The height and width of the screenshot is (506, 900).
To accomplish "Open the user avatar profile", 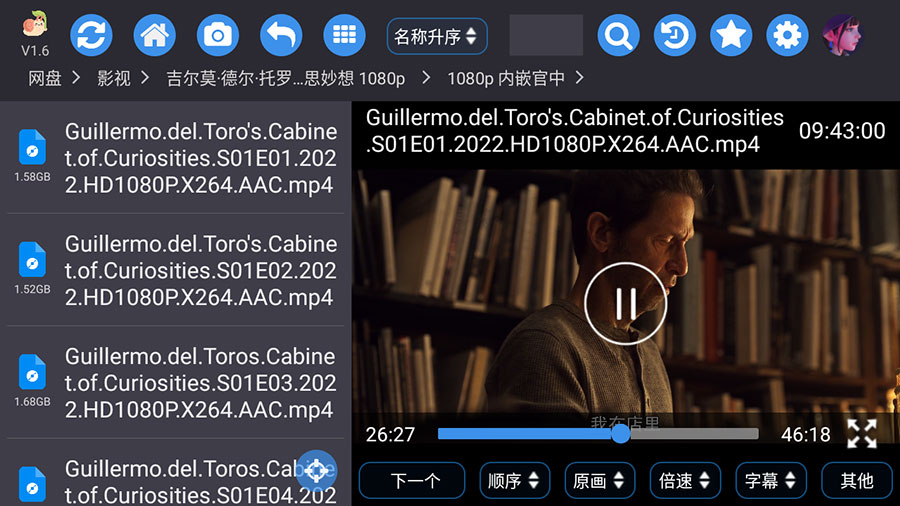I will [841, 36].
